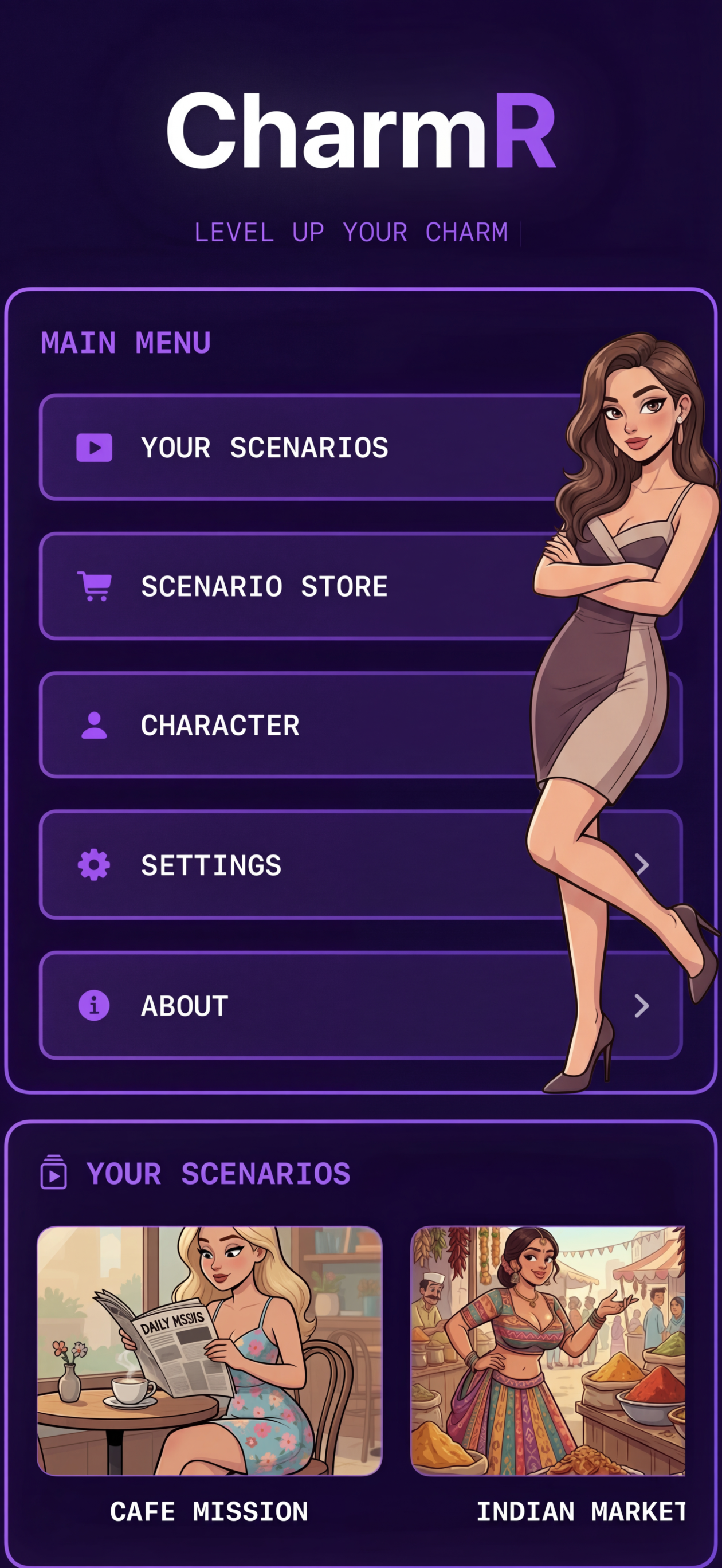Expand the About row via its chevron

pyautogui.click(x=643, y=1006)
